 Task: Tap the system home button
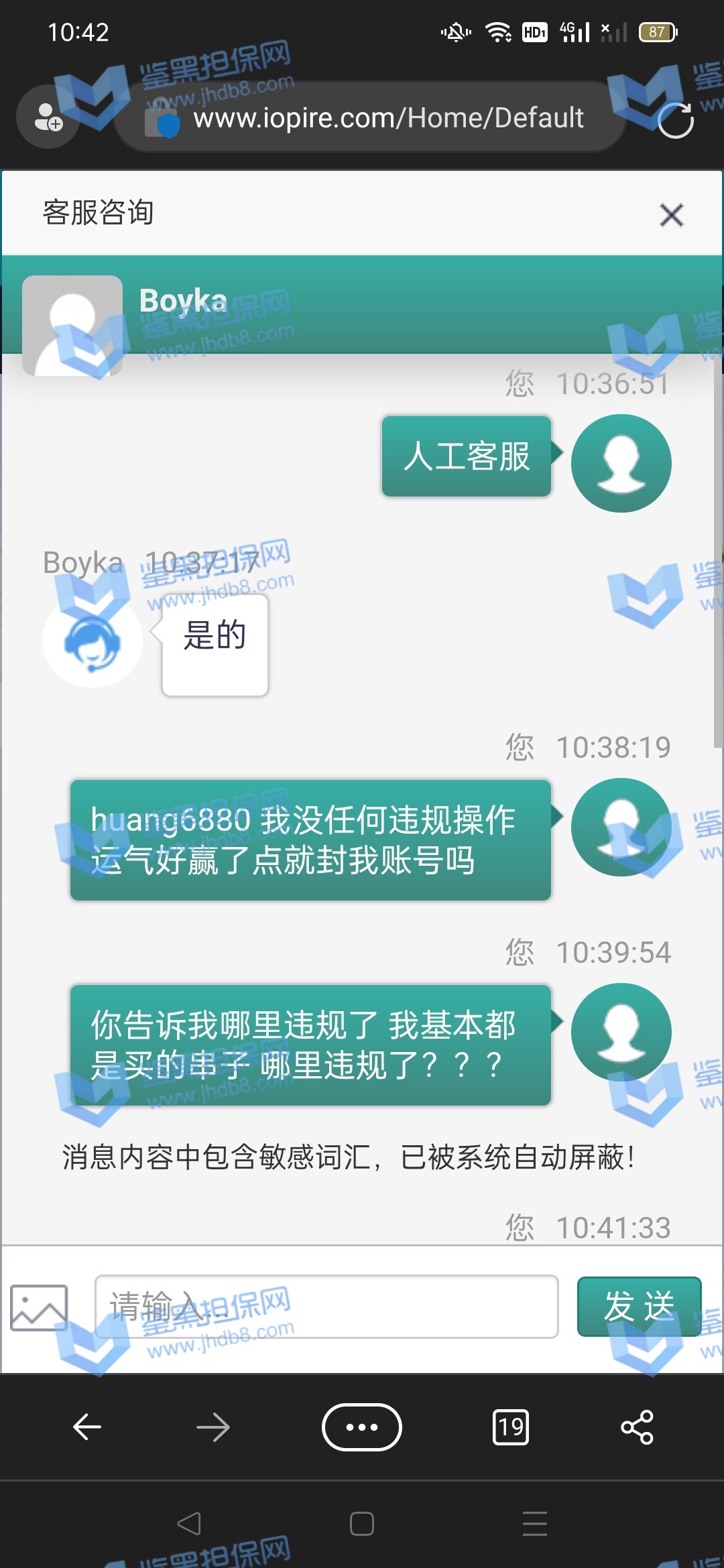coord(362,1524)
